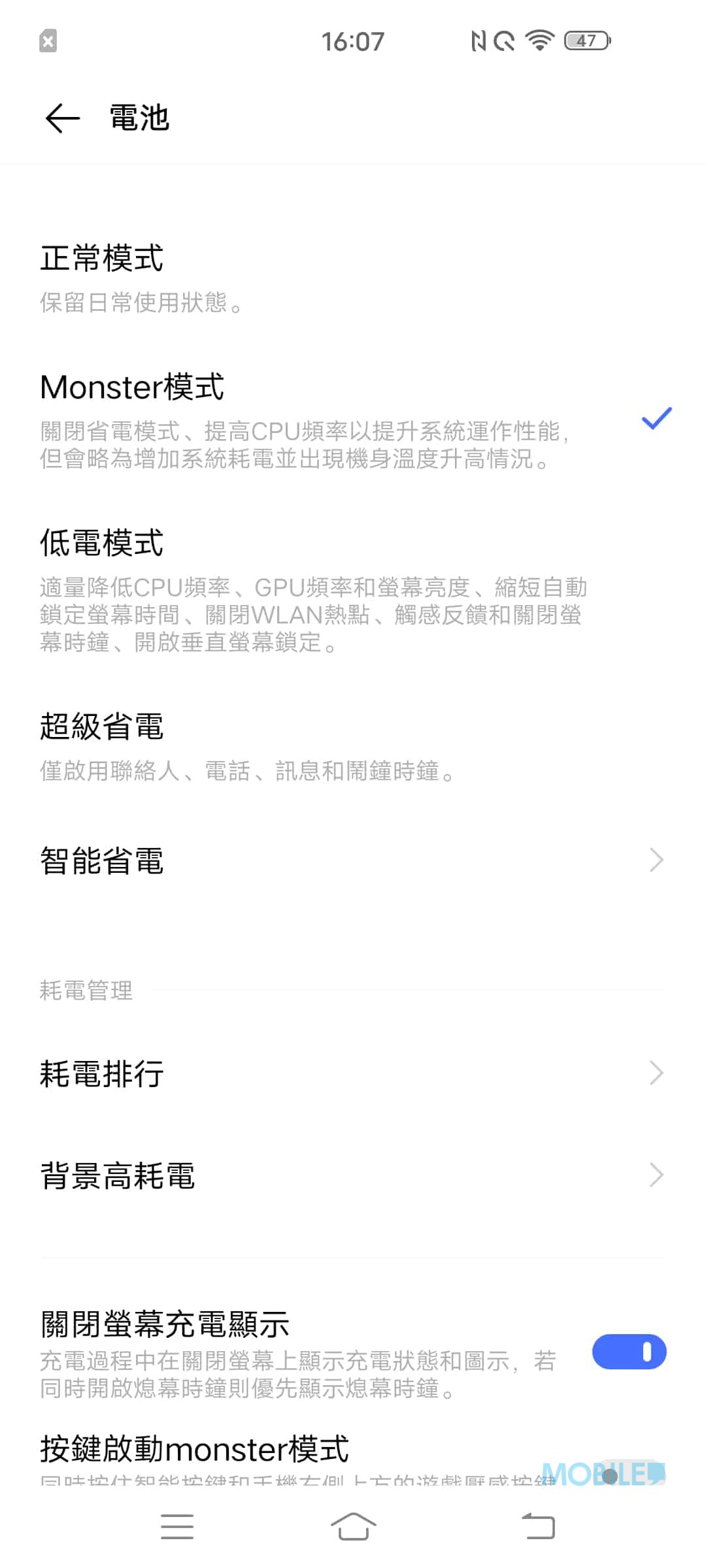Toggle 按鍵啟動monster模式 switch
The width and height of the screenshot is (706, 1568).
pos(629,1475)
